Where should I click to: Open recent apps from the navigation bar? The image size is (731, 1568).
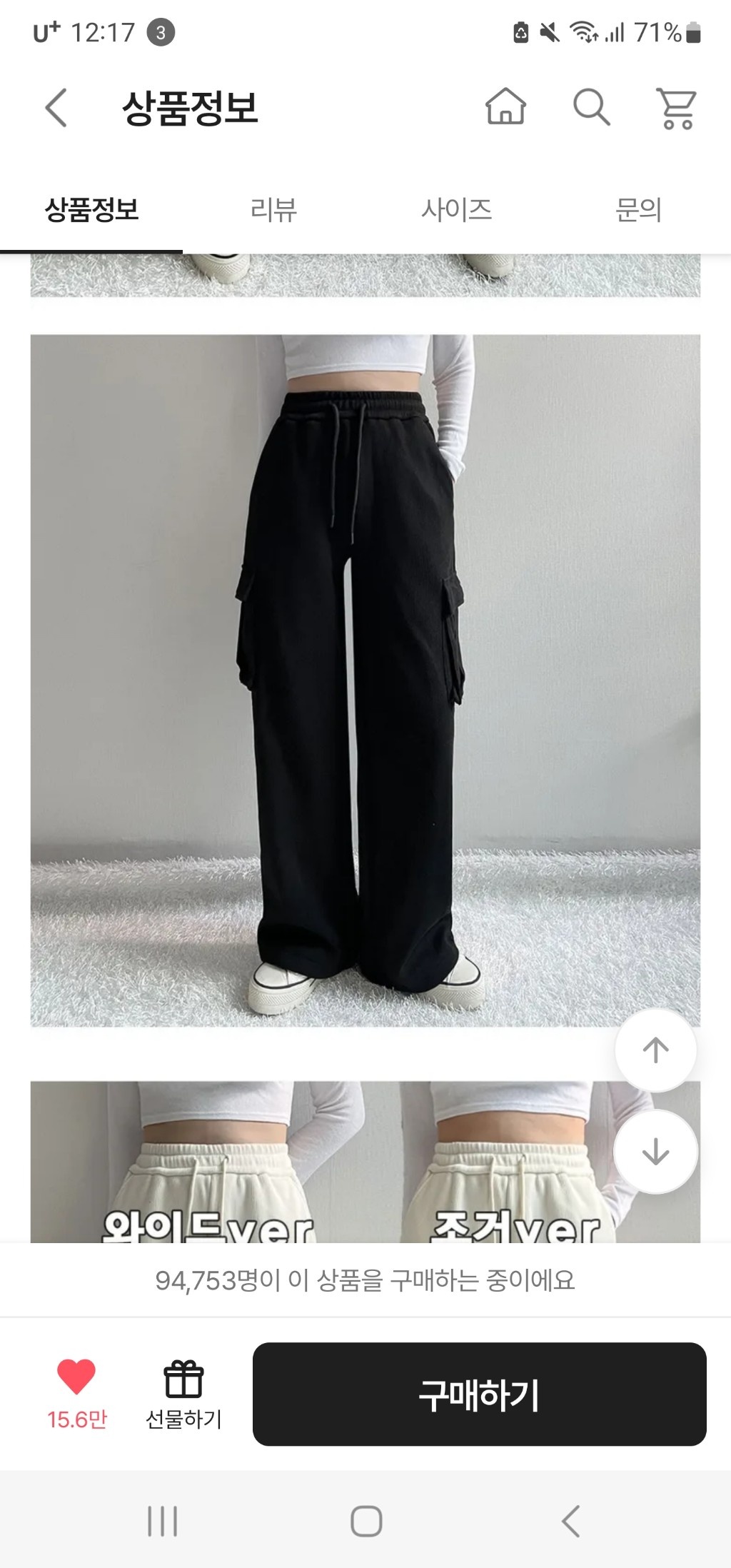pyautogui.click(x=162, y=1521)
